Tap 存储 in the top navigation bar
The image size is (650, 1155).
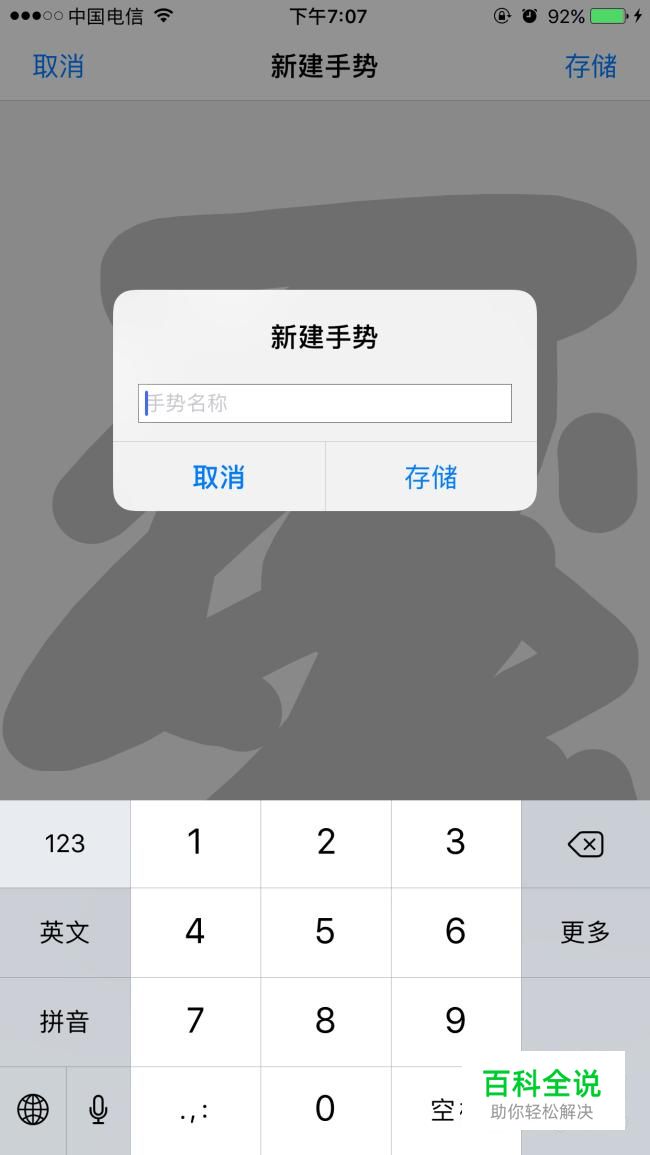click(590, 66)
